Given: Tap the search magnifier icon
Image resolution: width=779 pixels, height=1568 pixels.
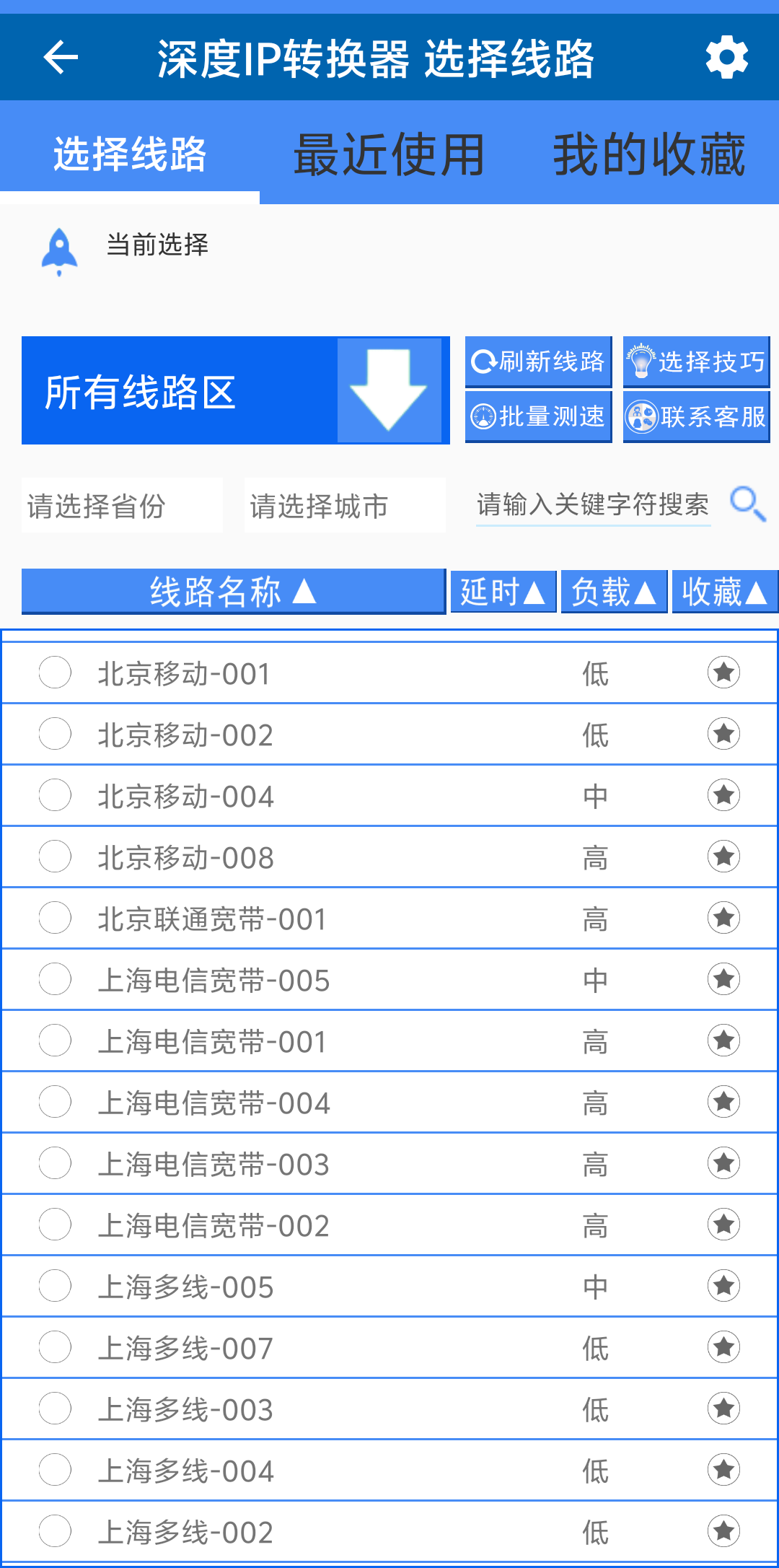Looking at the screenshot, I should coord(747,504).
